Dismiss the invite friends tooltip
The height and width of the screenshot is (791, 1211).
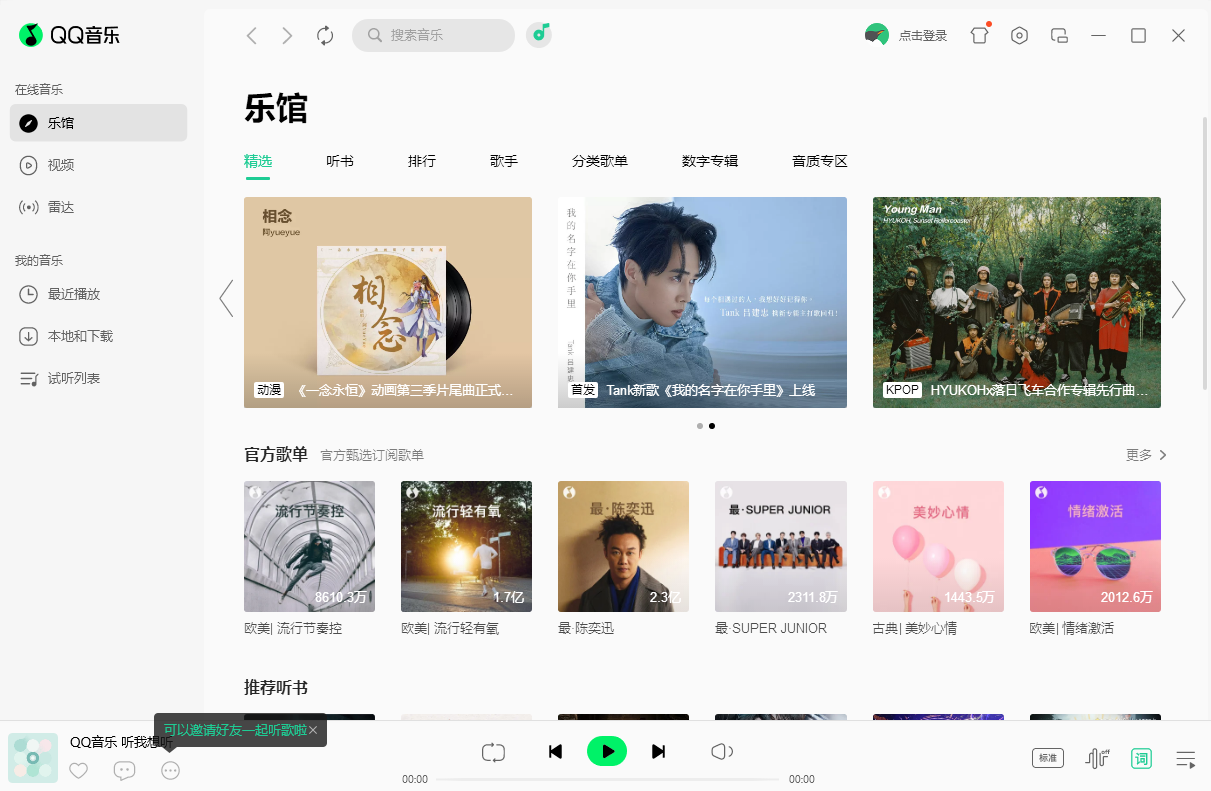click(313, 730)
